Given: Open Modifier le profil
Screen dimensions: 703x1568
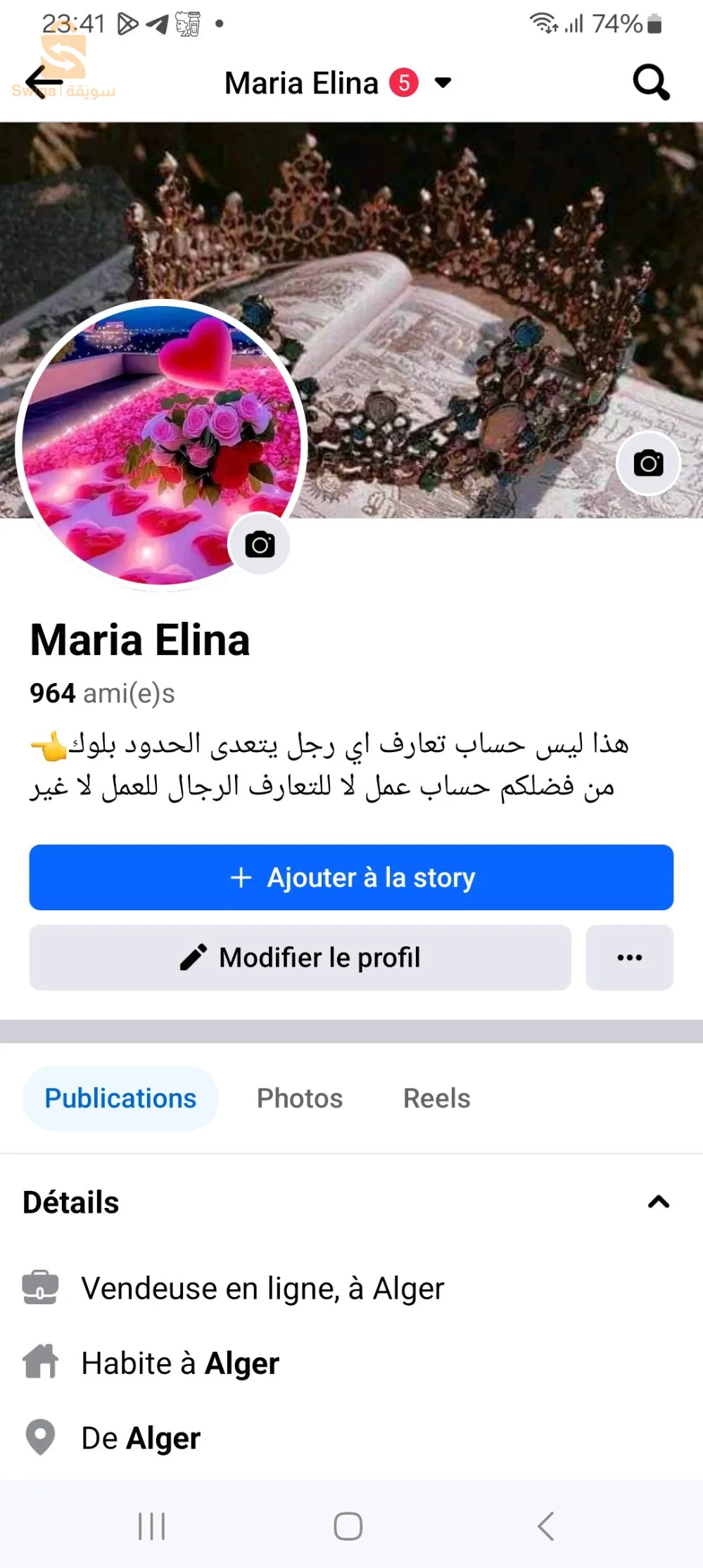Looking at the screenshot, I should point(300,957).
